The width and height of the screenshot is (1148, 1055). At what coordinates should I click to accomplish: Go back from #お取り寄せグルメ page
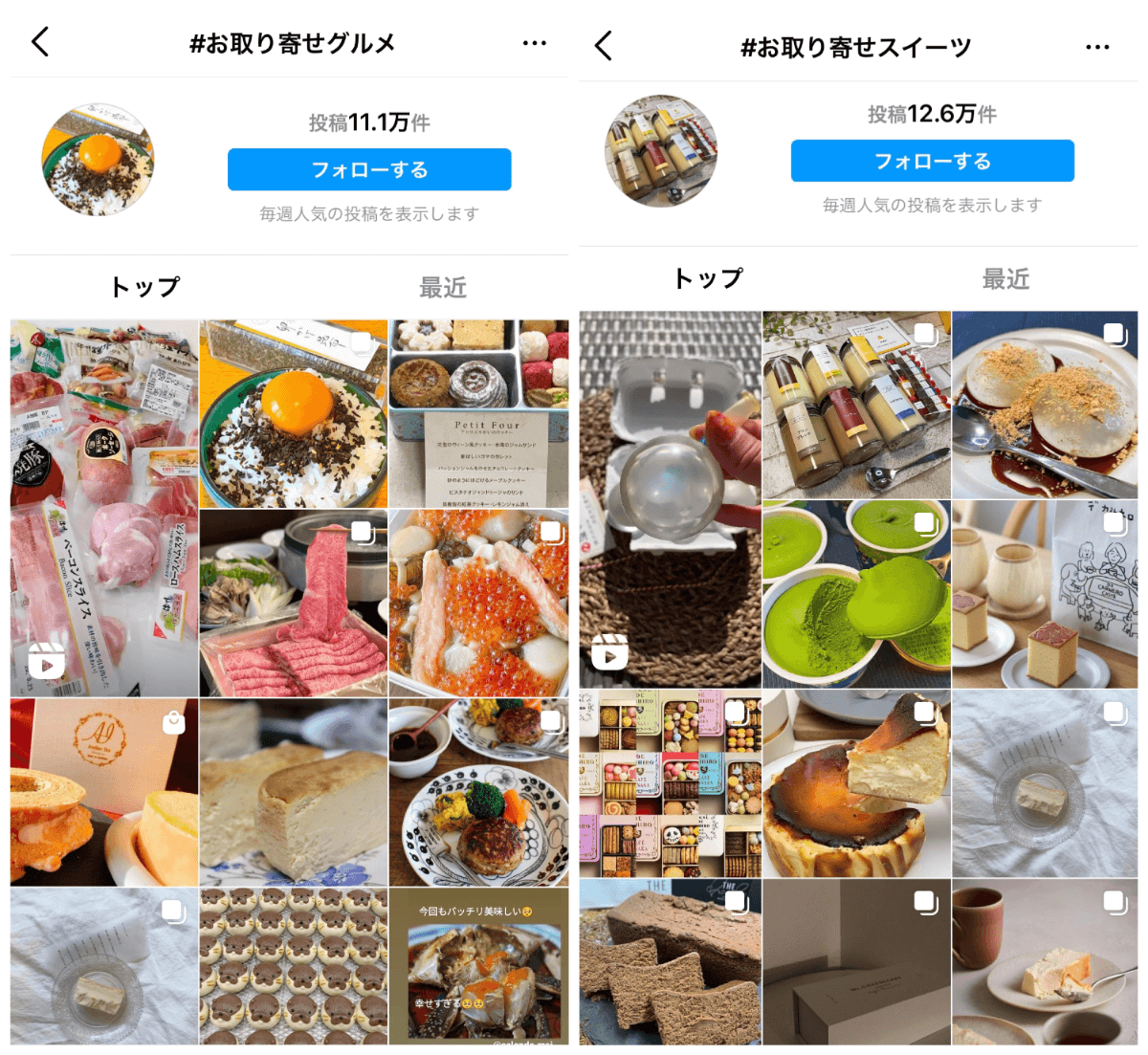(40, 42)
